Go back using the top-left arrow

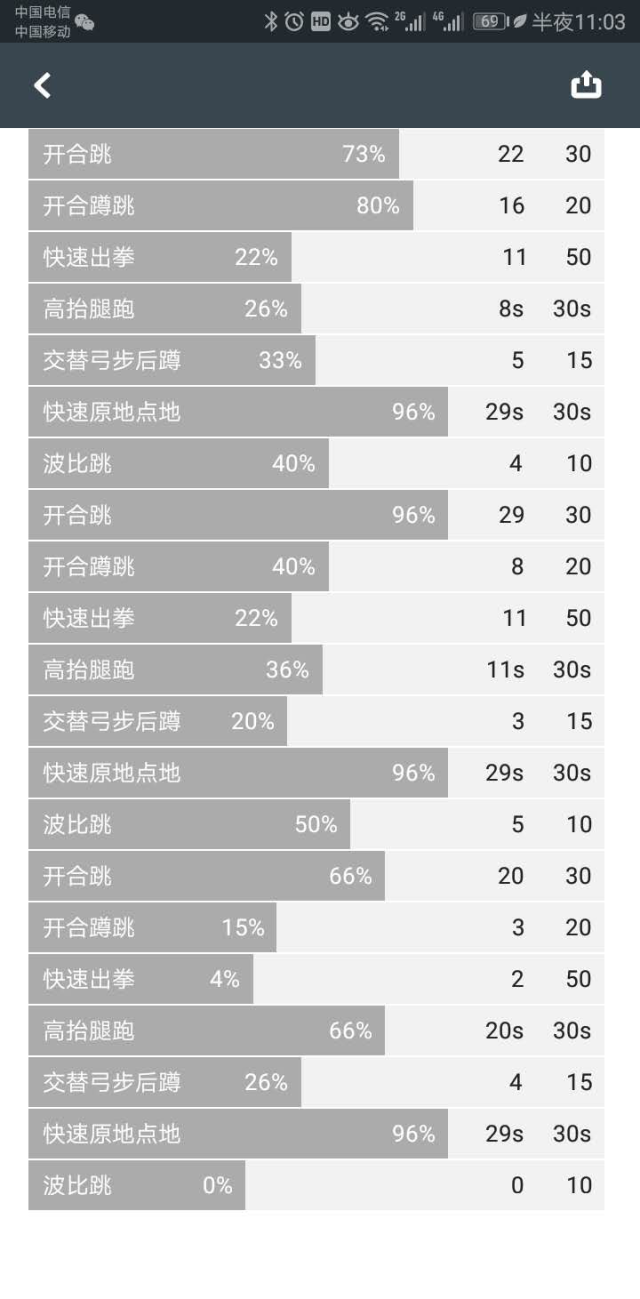pos(42,86)
